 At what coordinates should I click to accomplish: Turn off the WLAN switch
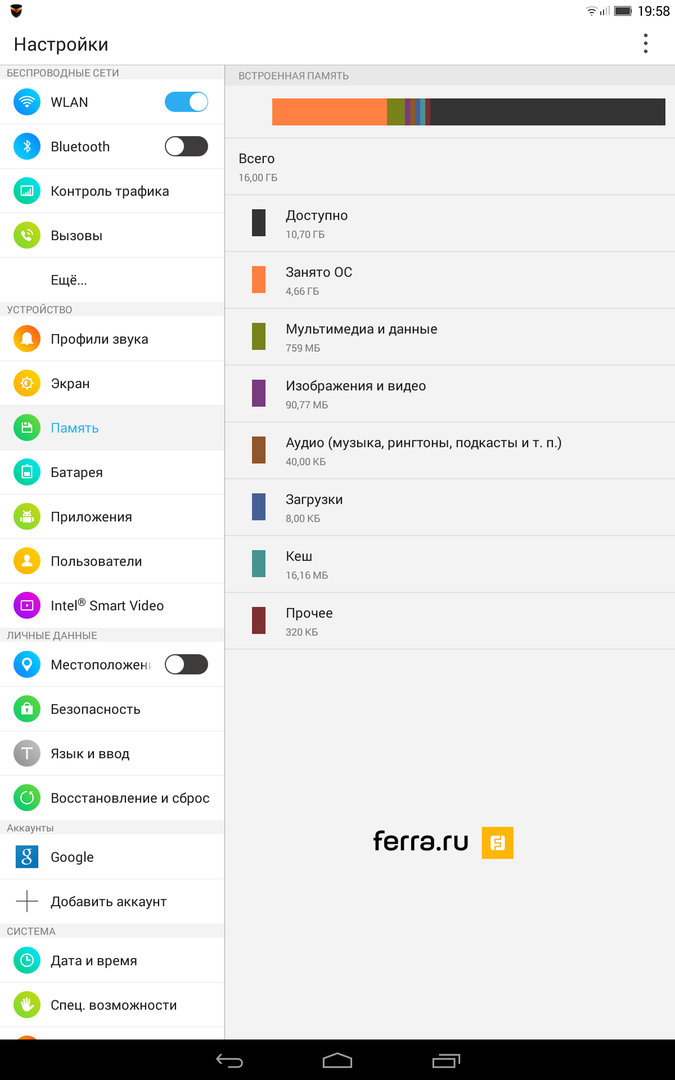tap(186, 102)
